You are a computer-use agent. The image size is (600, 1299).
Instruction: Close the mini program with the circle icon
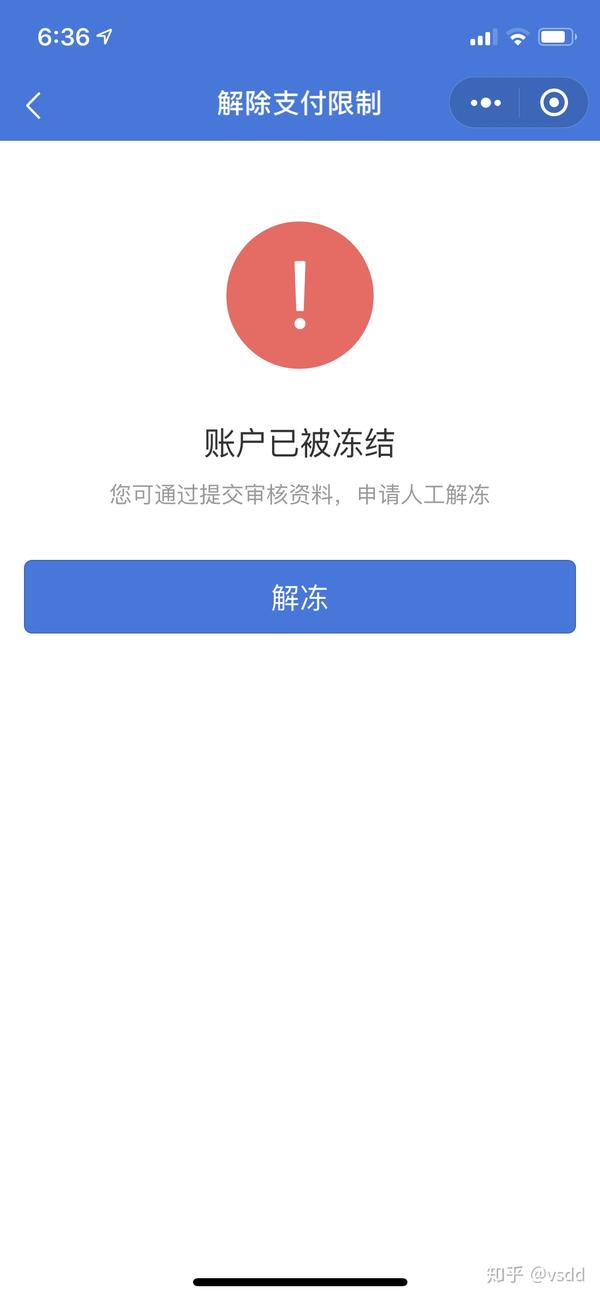point(553,103)
